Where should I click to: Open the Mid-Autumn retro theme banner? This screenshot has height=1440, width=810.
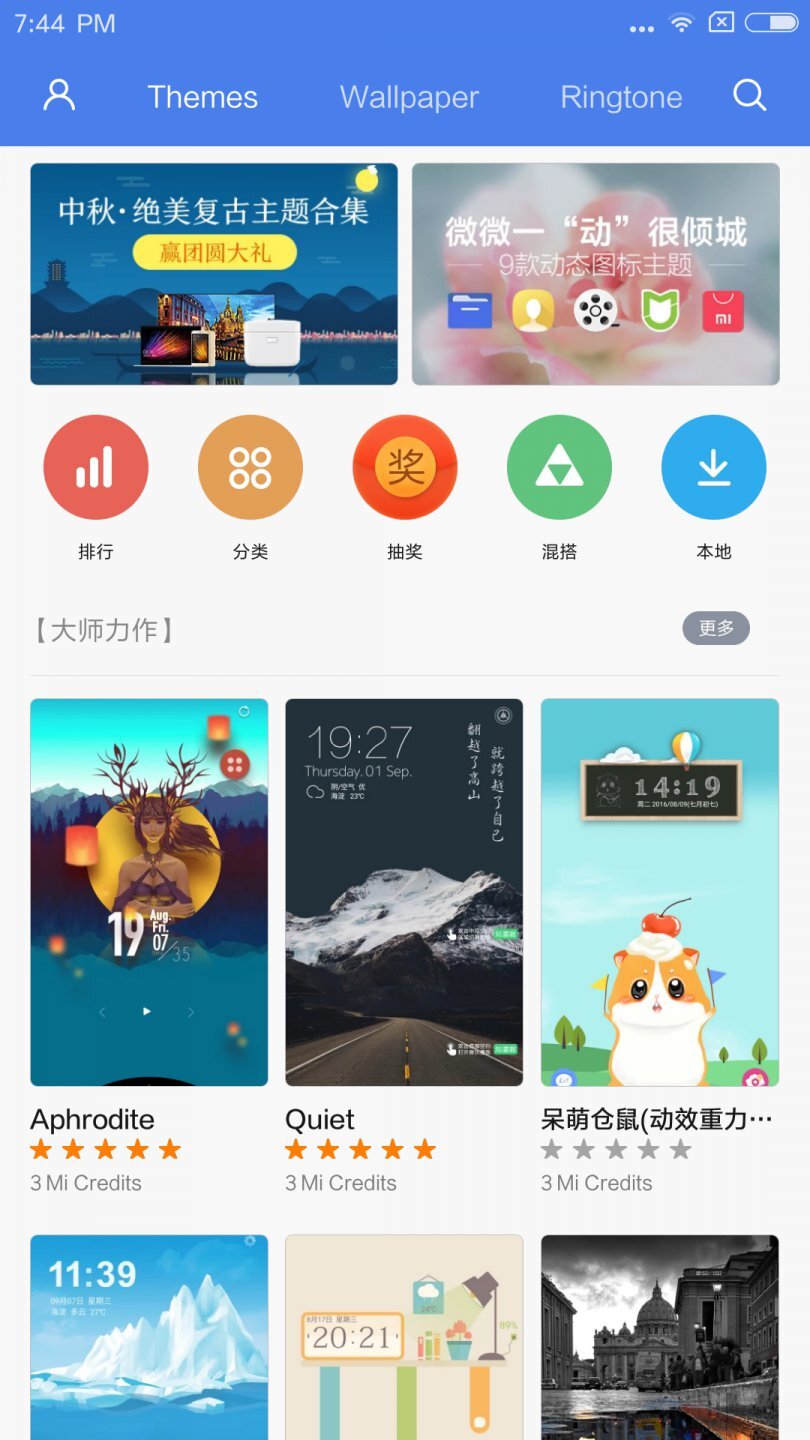pyautogui.click(x=213, y=272)
